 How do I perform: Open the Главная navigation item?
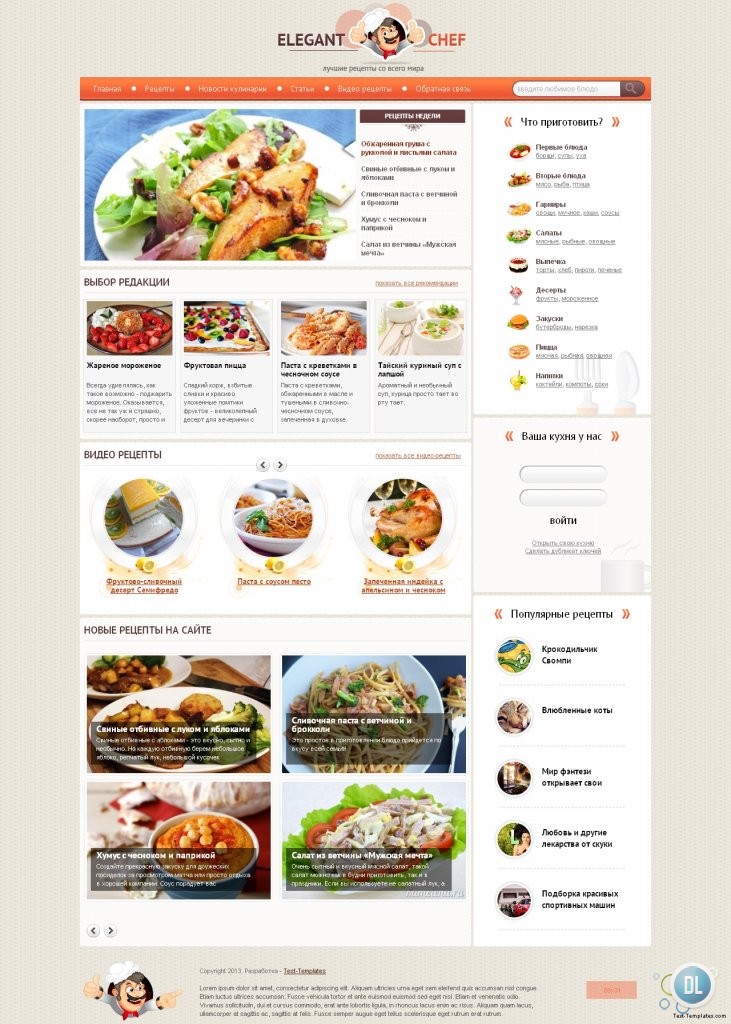(107, 89)
